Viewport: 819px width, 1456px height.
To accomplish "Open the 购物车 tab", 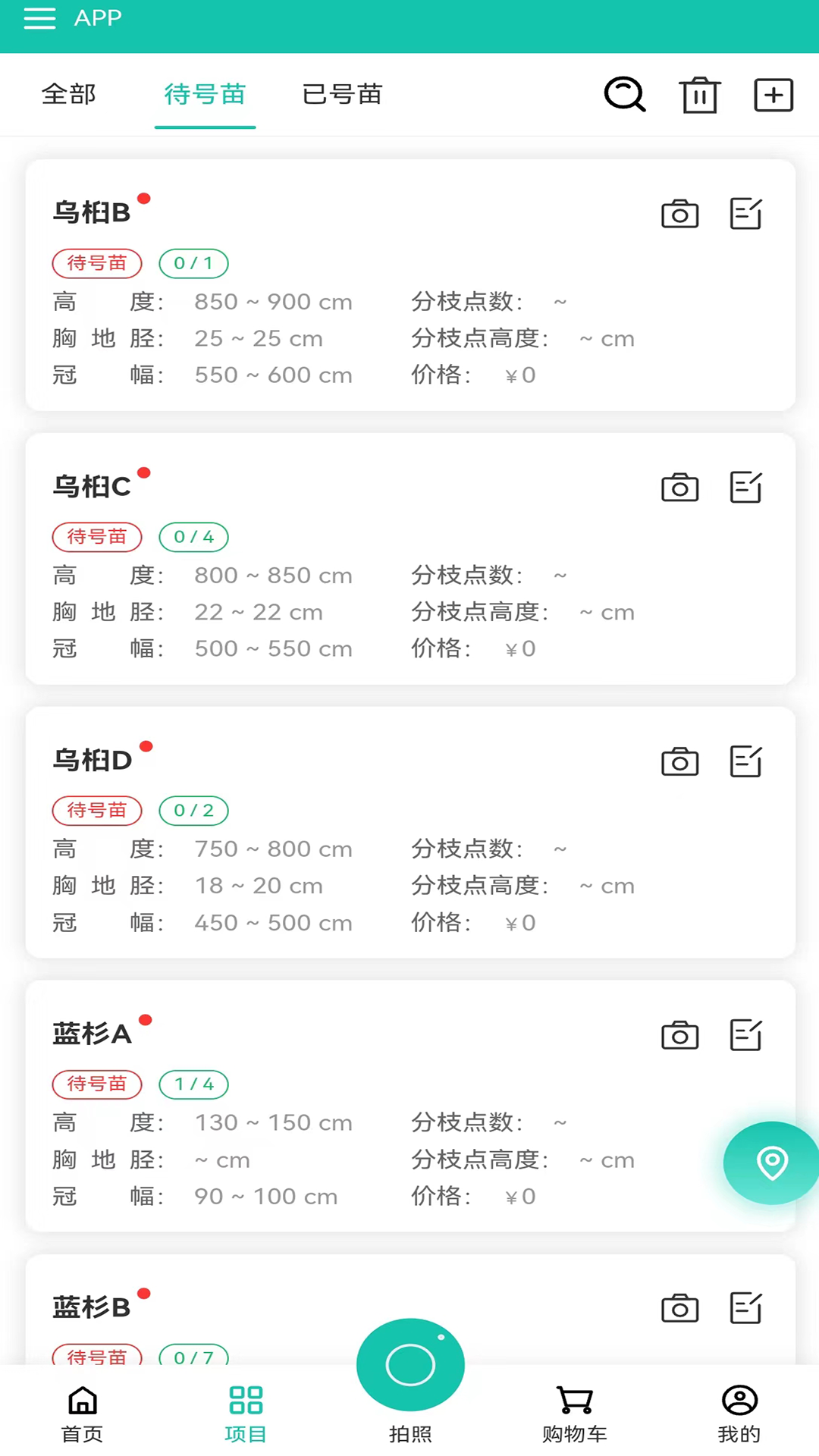I will coord(574,1414).
